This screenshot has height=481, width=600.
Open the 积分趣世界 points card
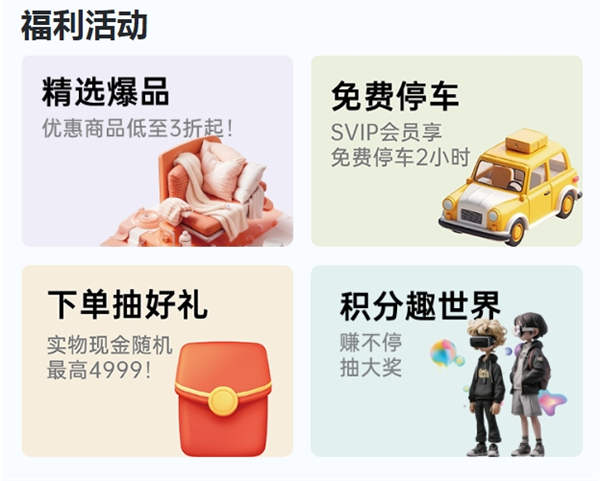(x=446, y=360)
